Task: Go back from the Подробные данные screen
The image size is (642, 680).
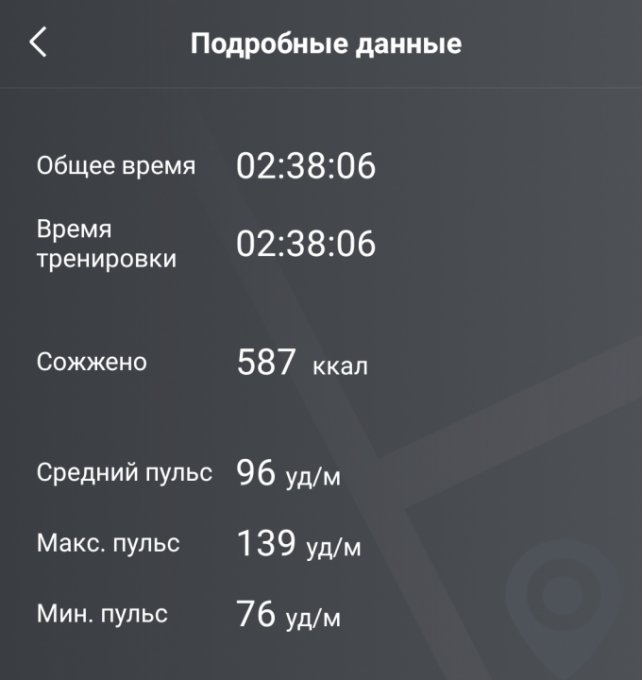Action: point(38,43)
